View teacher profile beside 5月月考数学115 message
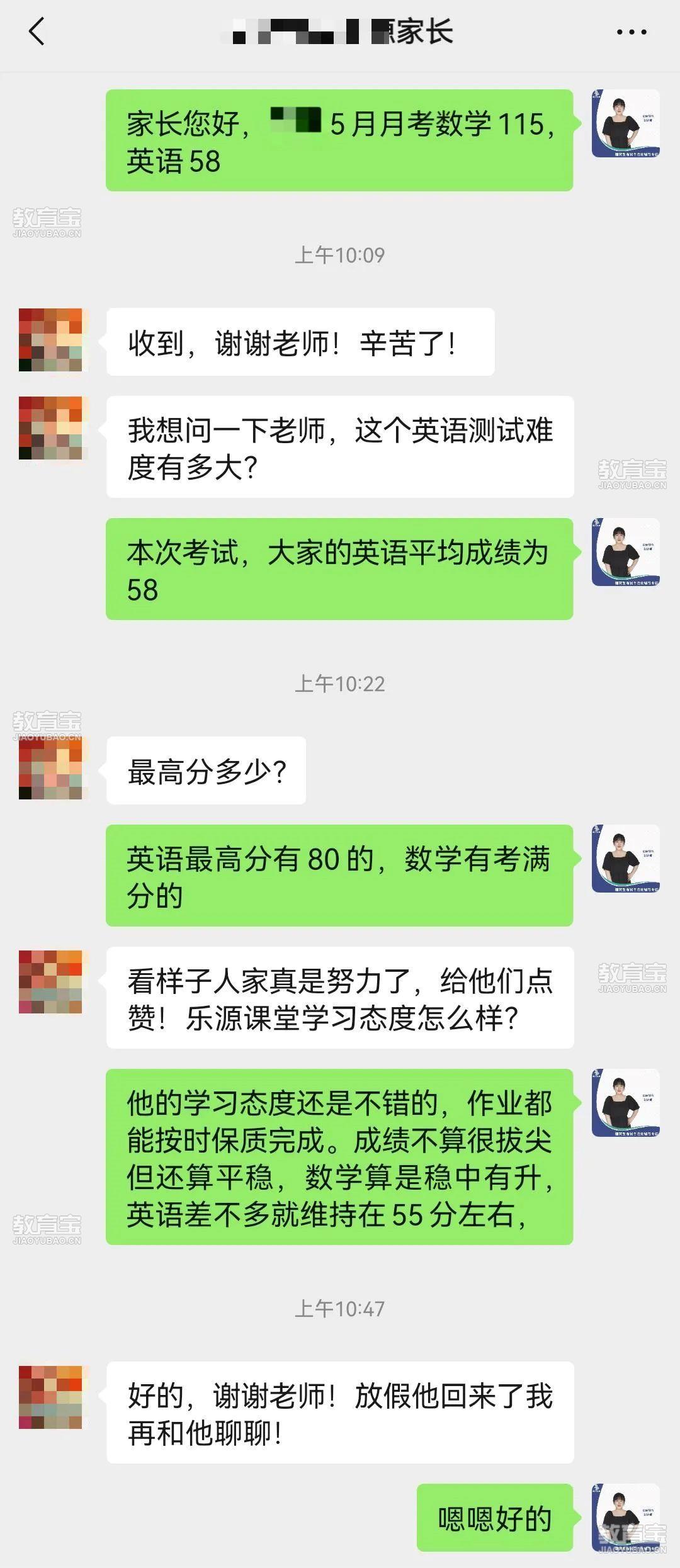680x1568 pixels. coord(625,123)
